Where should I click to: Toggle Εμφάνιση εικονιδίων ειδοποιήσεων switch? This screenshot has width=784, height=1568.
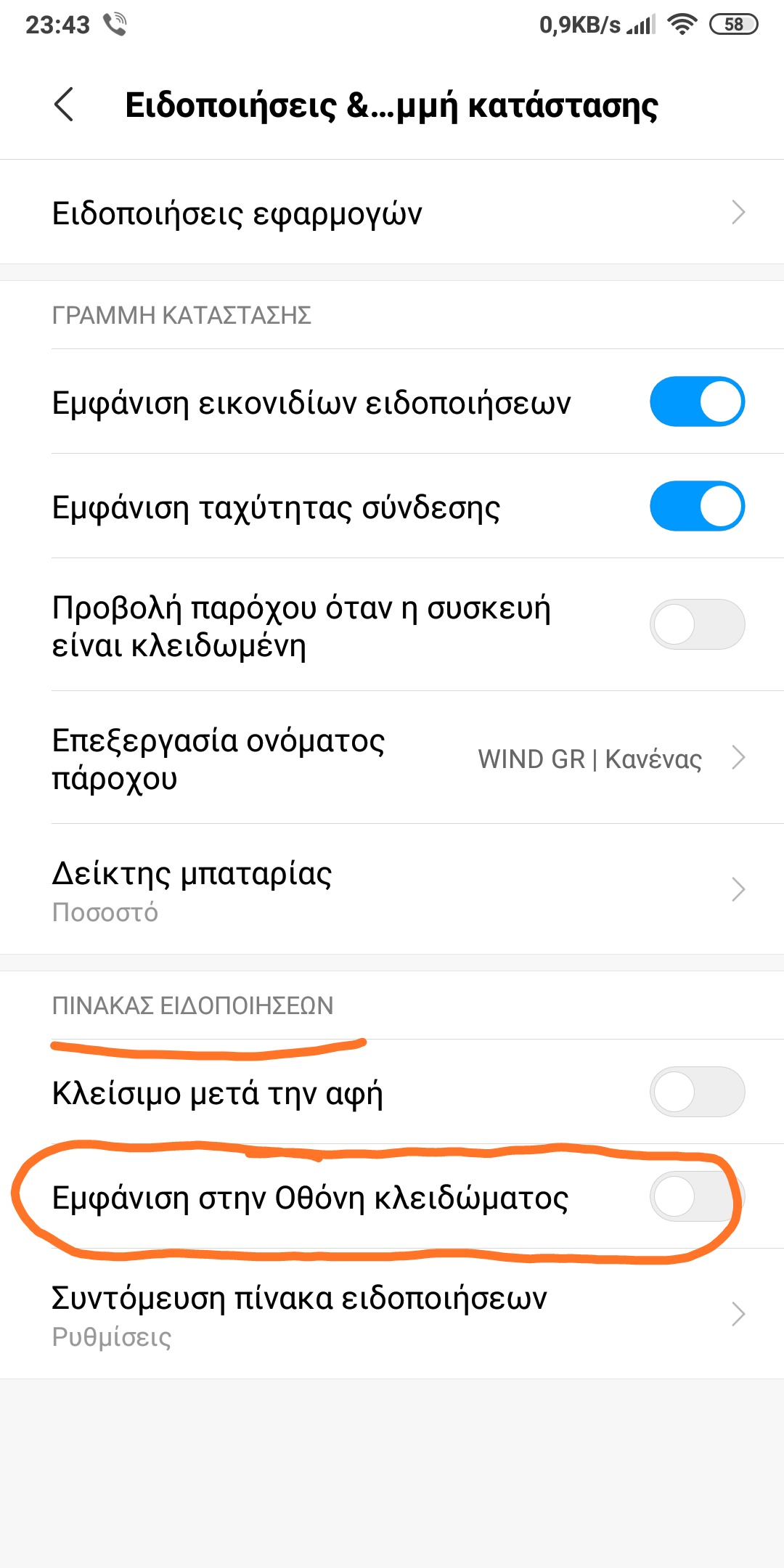(696, 401)
